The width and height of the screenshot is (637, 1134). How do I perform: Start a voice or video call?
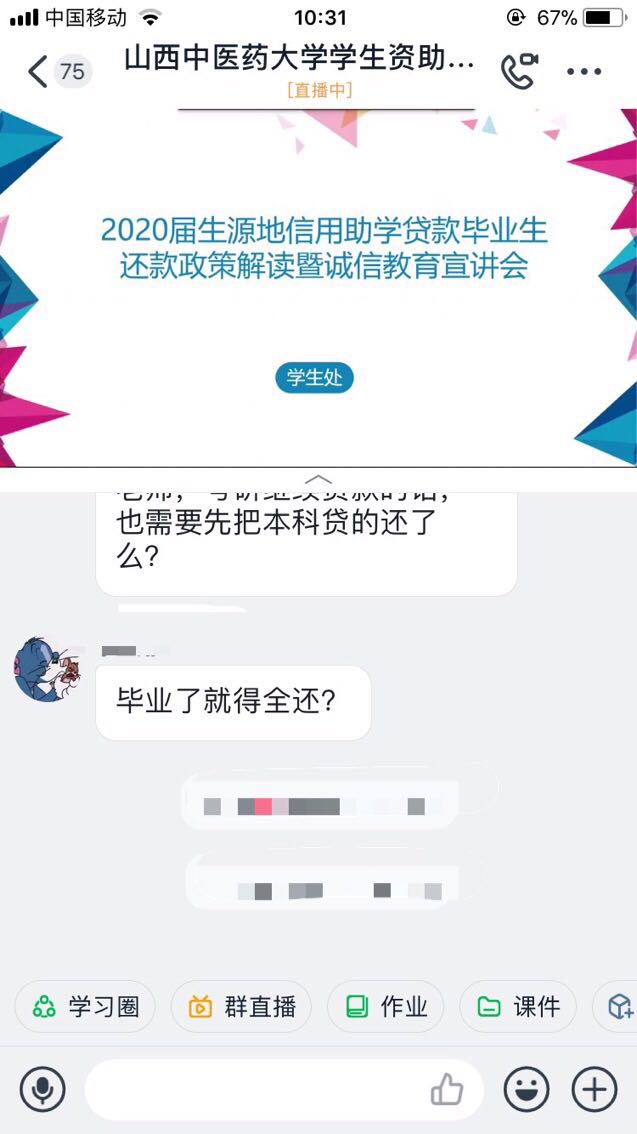[x=518, y=71]
